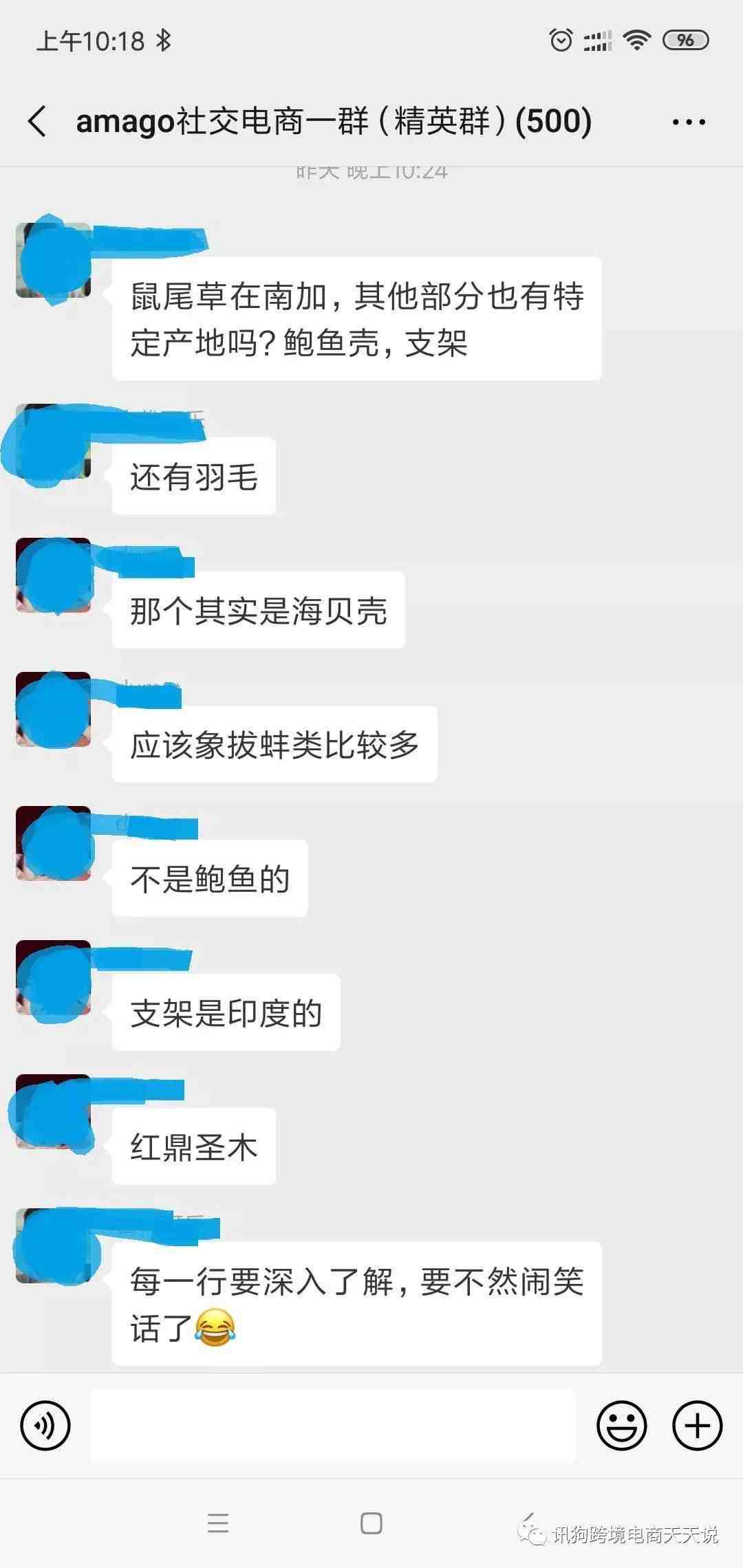Open the profile of the 支架是印度的 sender
Viewport: 743px width, 1568px height.
54,977
